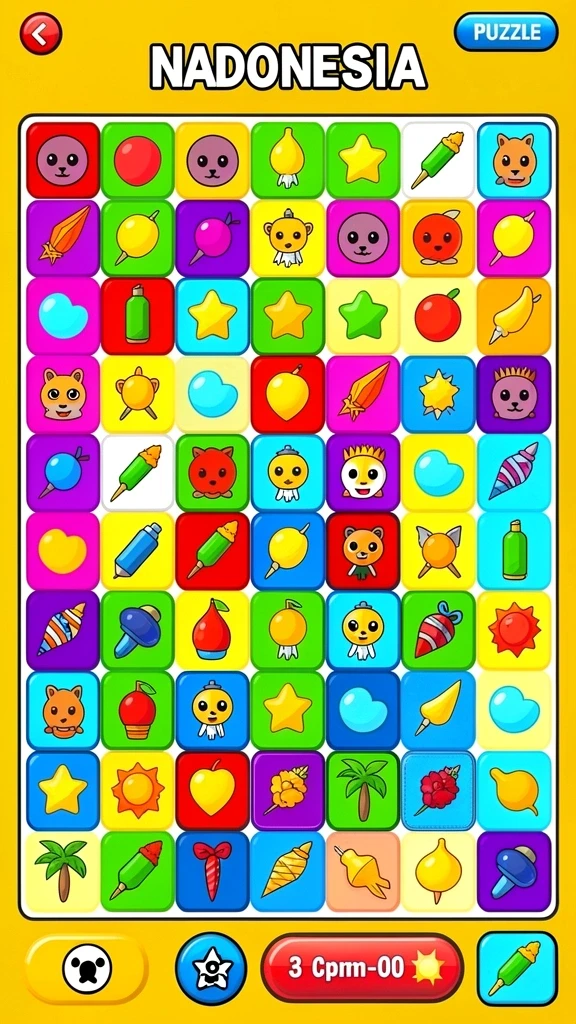This screenshot has width=576, height=1024.
Task: Tap the blue marker pen tile
Action: point(137,550)
